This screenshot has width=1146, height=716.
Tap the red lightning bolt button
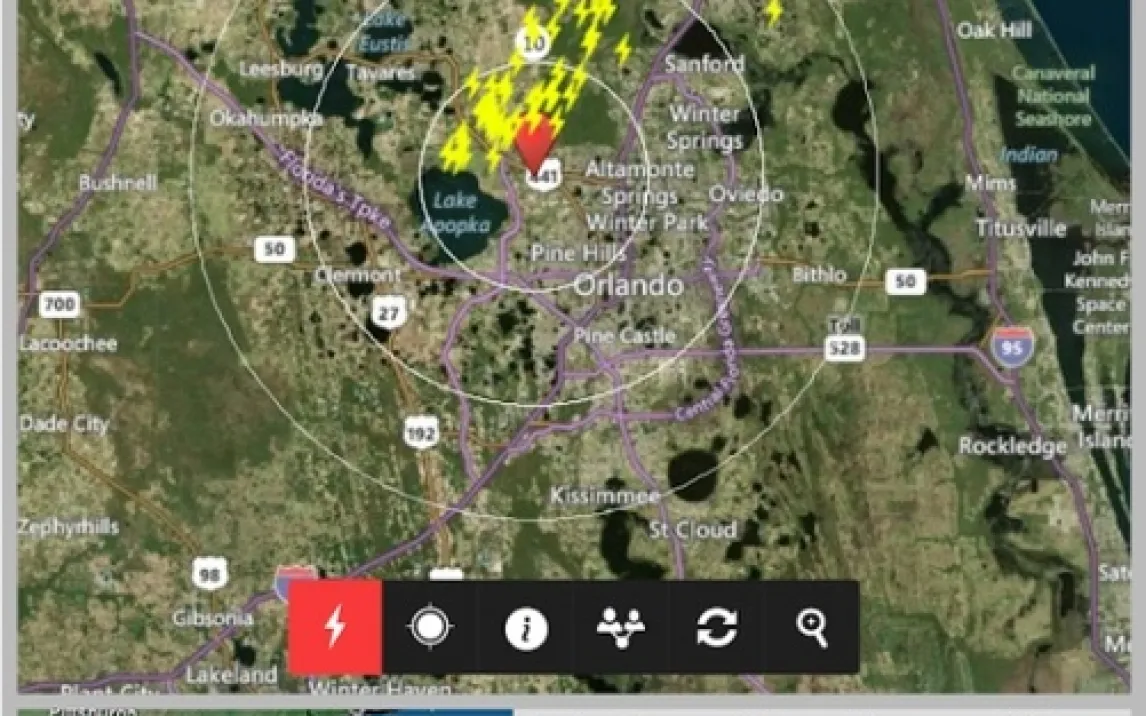click(335, 628)
